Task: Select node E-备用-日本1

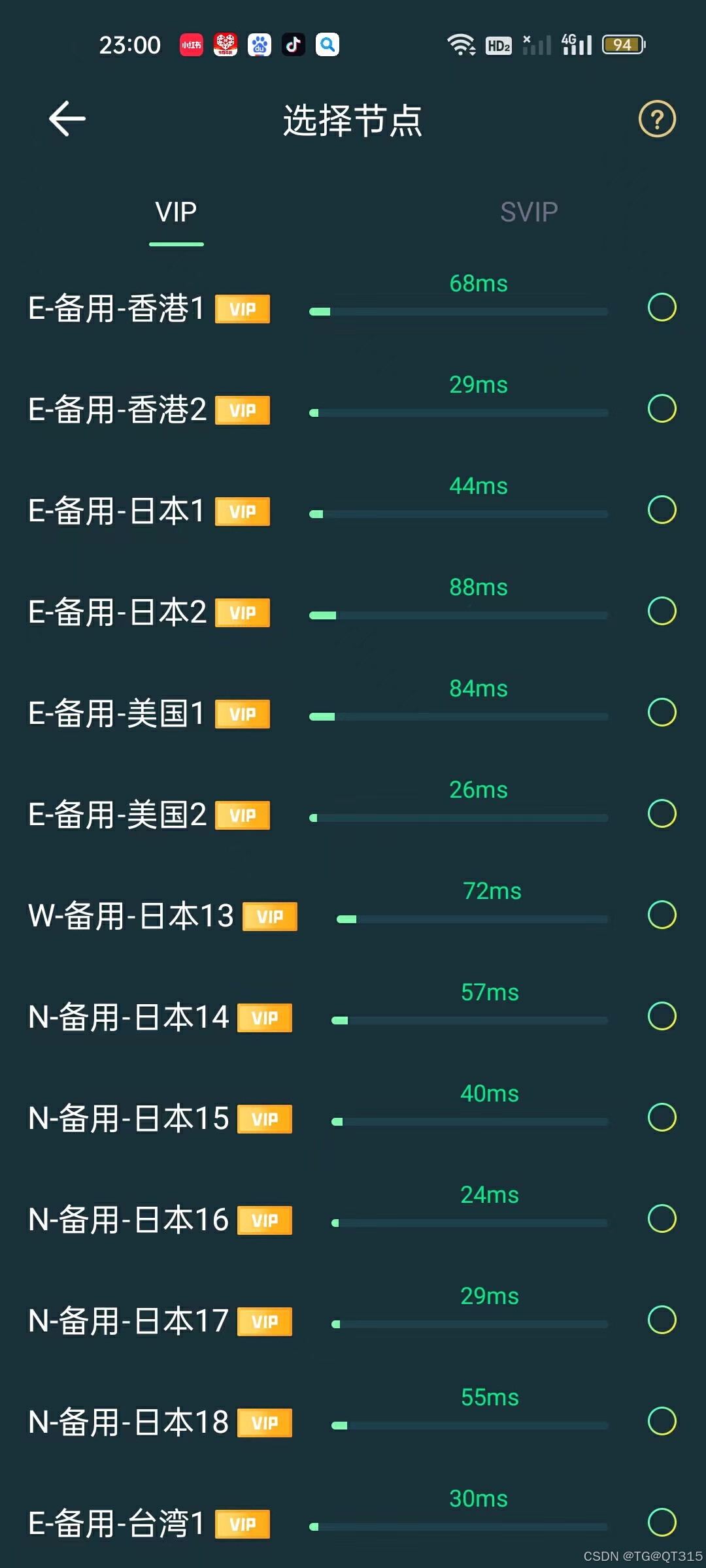Action: [662, 510]
